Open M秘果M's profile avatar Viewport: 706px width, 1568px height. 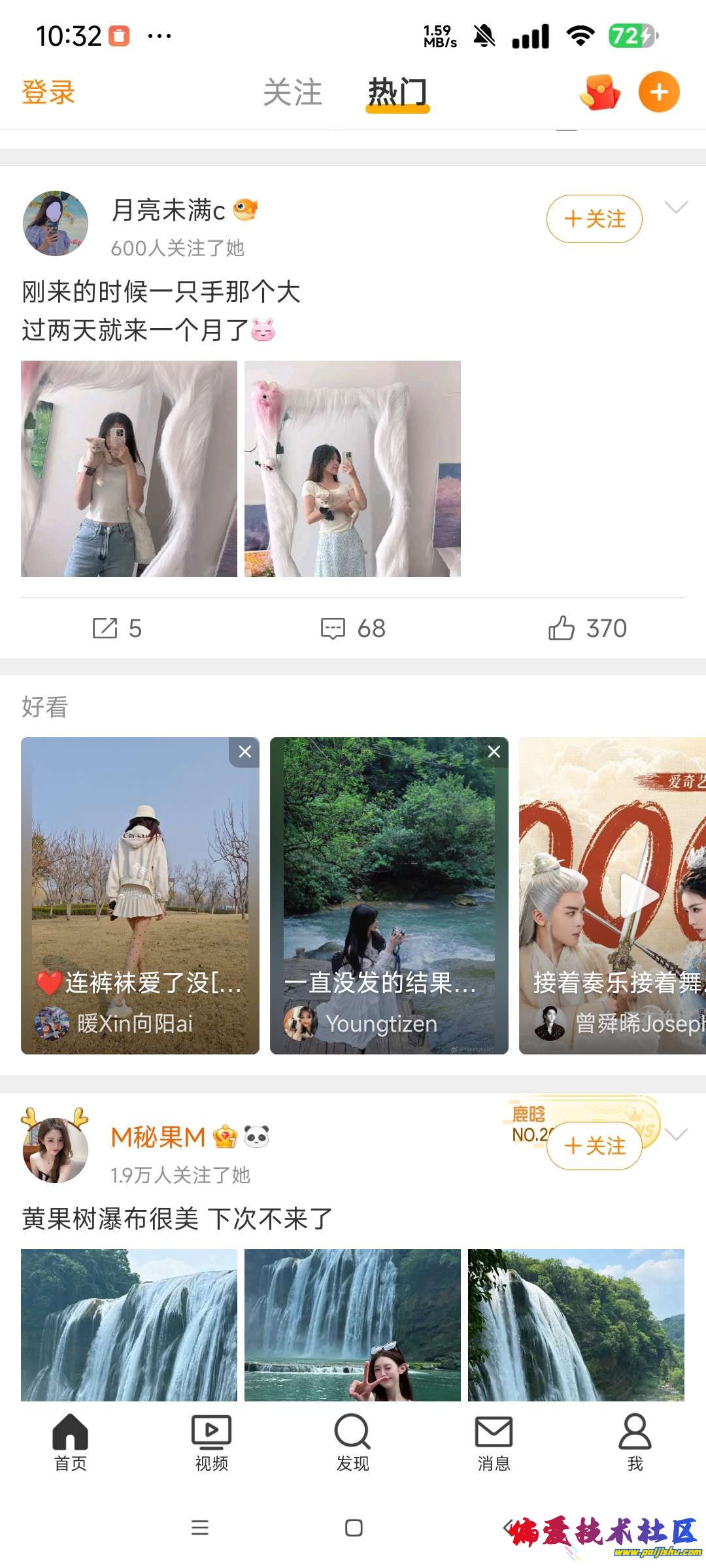pyautogui.click(x=56, y=1150)
